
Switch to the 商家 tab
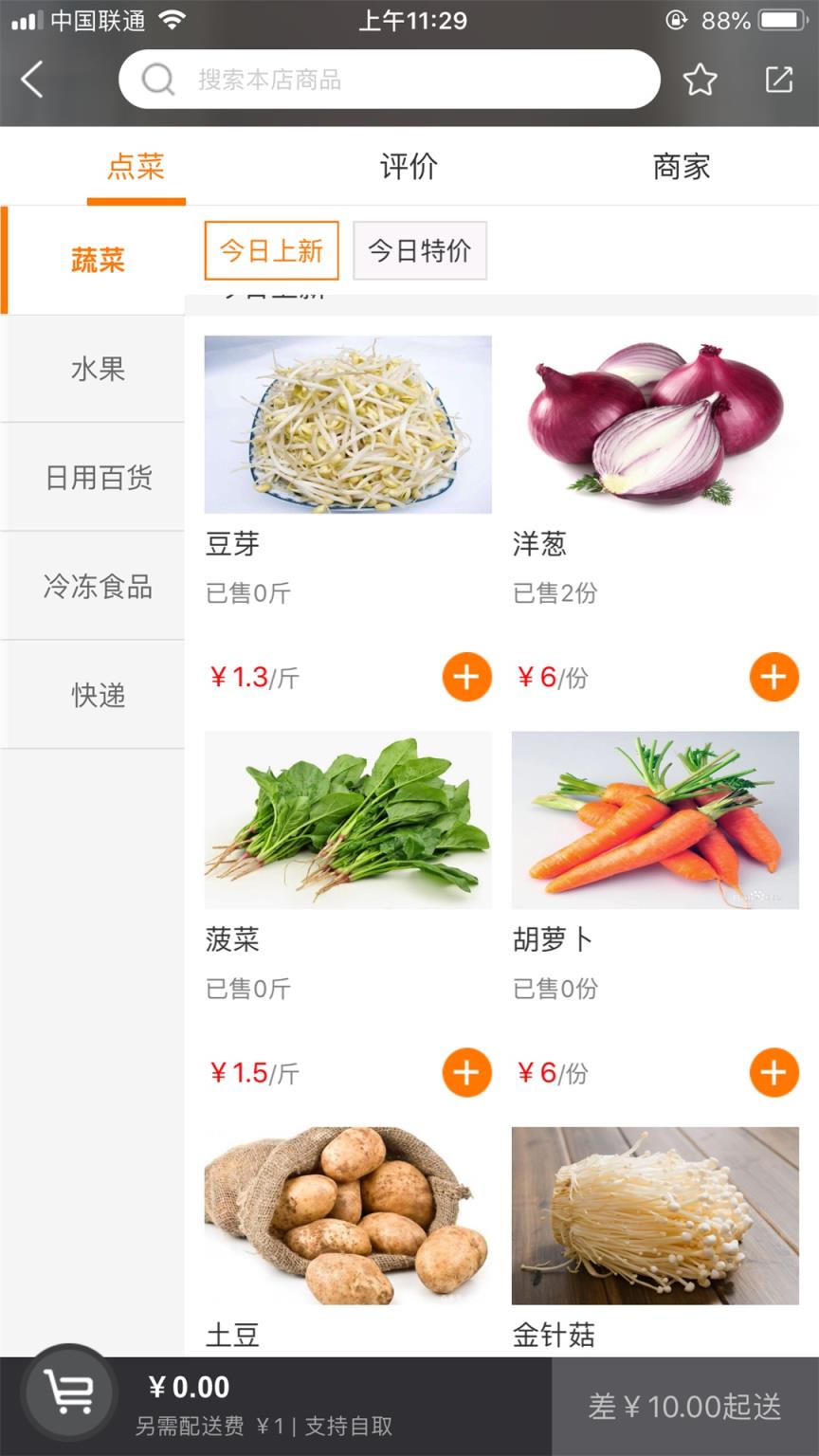pos(679,166)
